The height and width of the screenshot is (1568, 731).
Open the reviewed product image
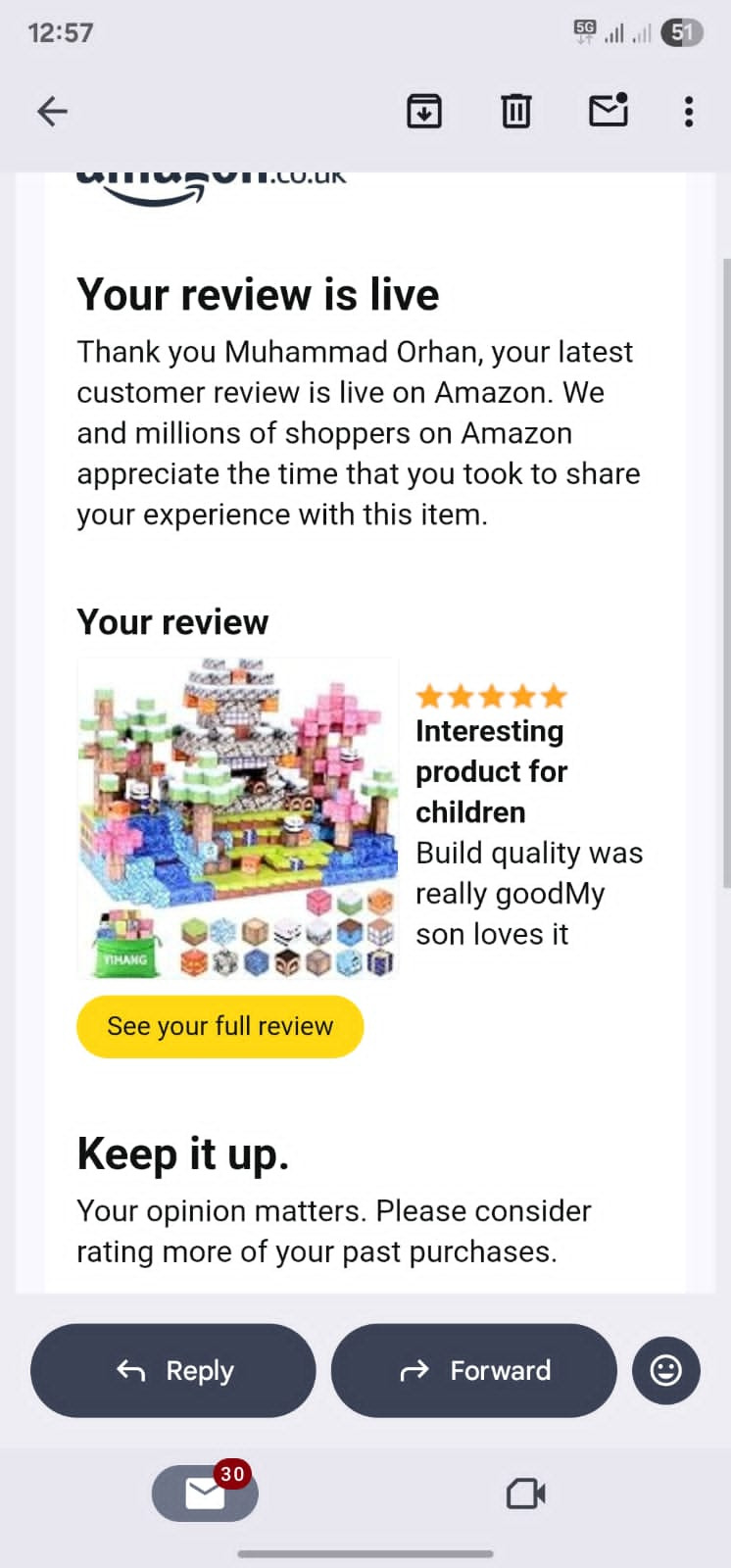point(238,818)
